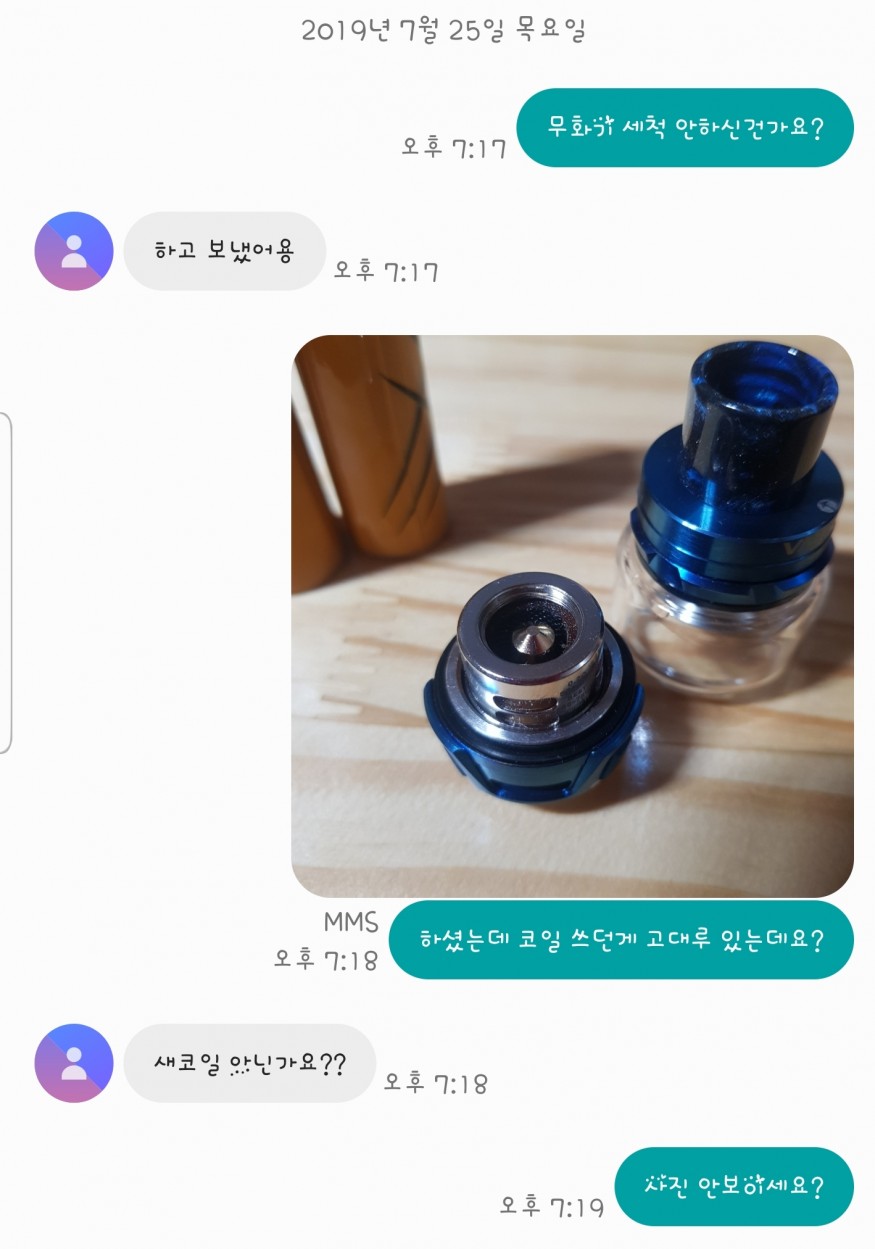The width and height of the screenshot is (875, 1249).
Task: Open the MMS photo of the blue tank
Action: click(572, 615)
